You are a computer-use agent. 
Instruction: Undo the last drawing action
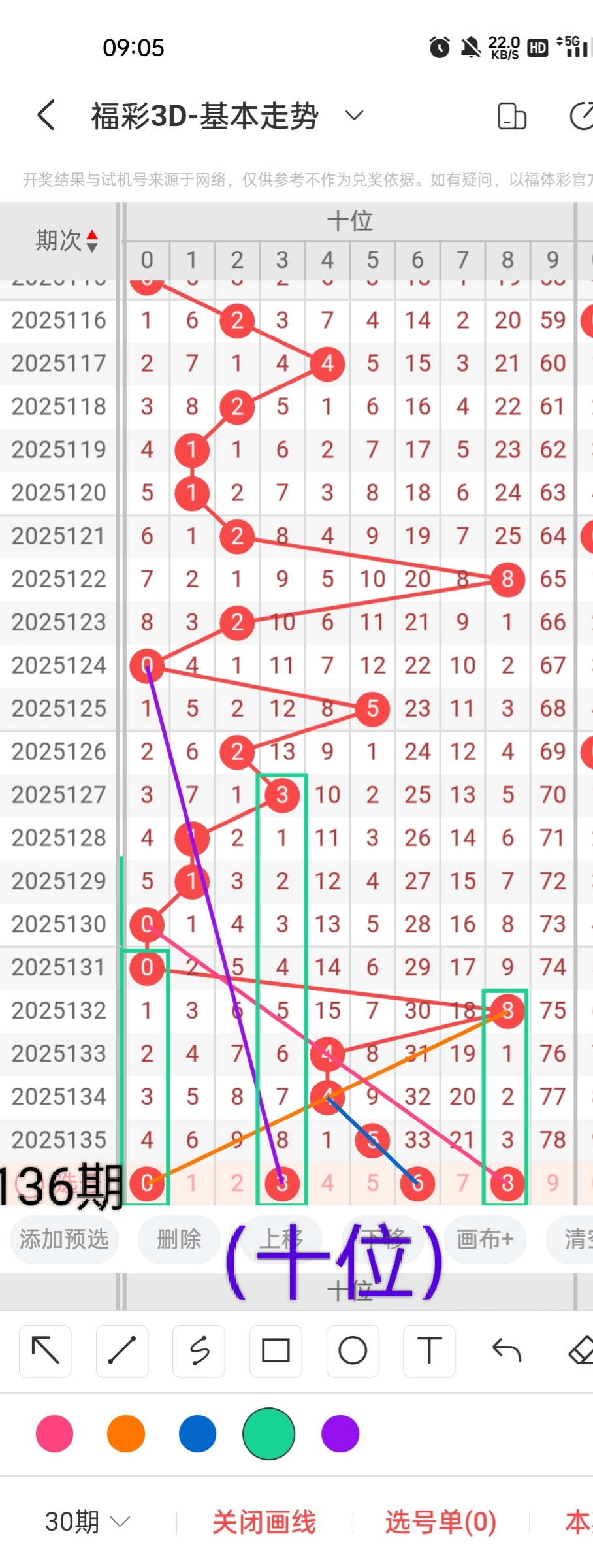tap(506, 1350)
